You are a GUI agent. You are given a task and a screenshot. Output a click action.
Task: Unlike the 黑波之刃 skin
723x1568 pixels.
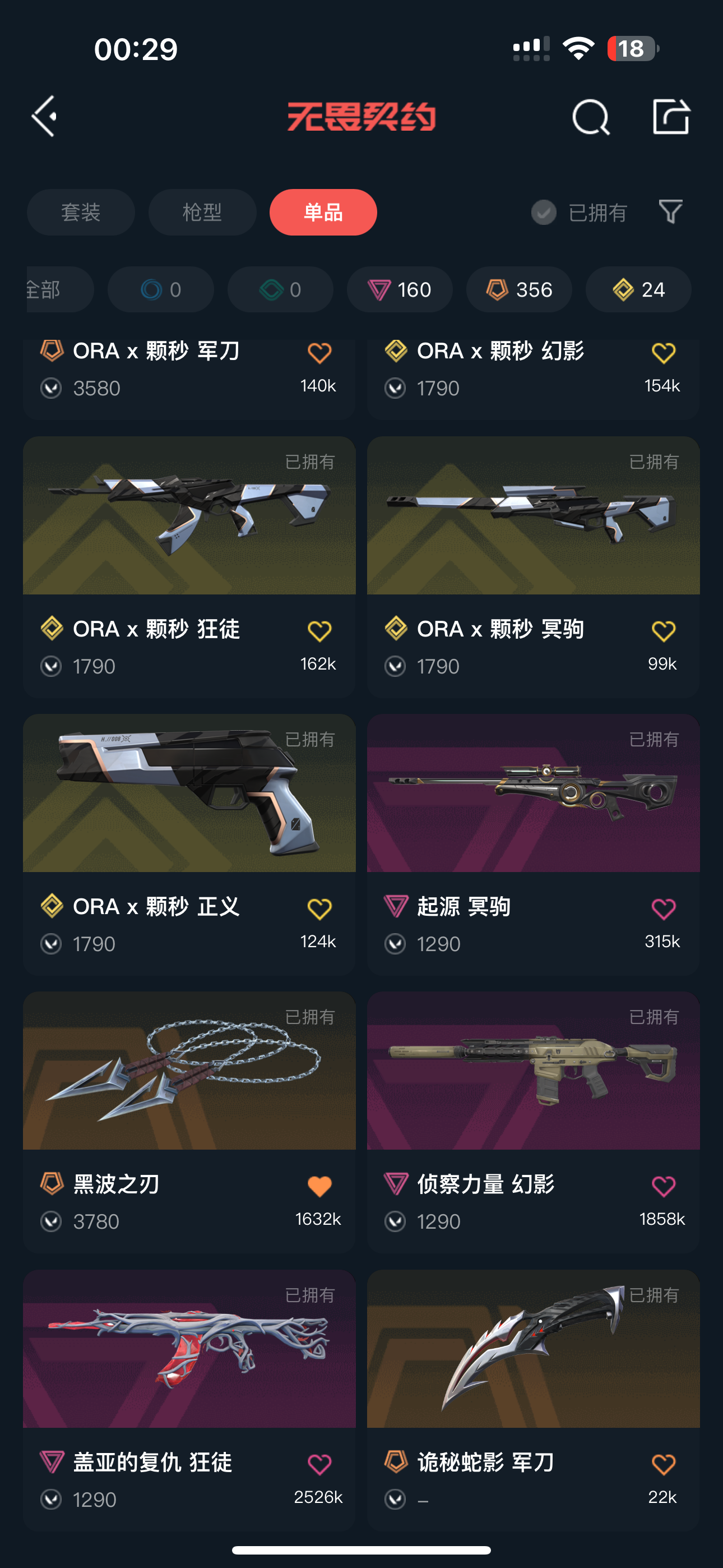click(319, 1186)
